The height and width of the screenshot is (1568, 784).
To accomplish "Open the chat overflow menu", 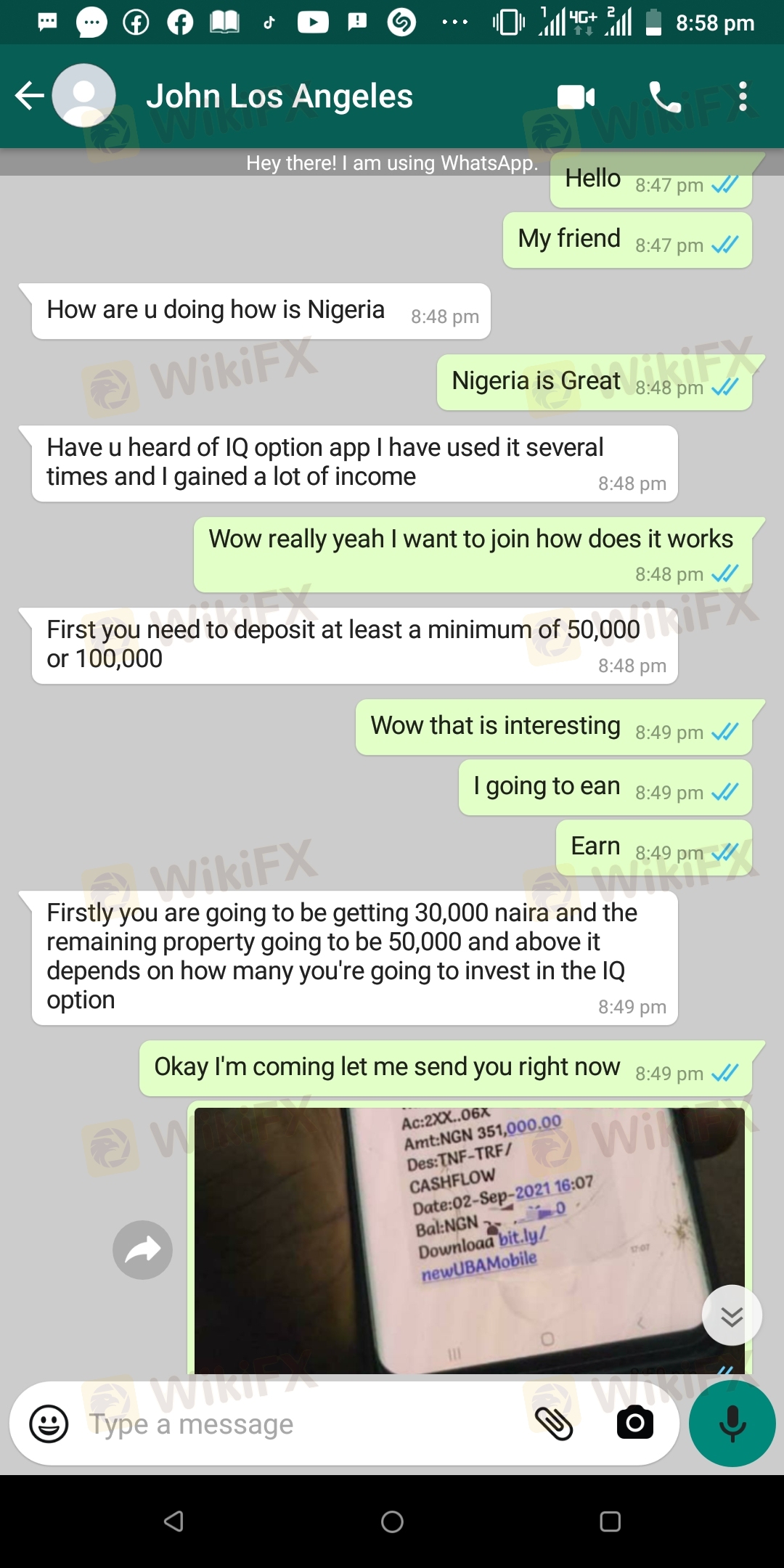I will (x=742, y=97).
